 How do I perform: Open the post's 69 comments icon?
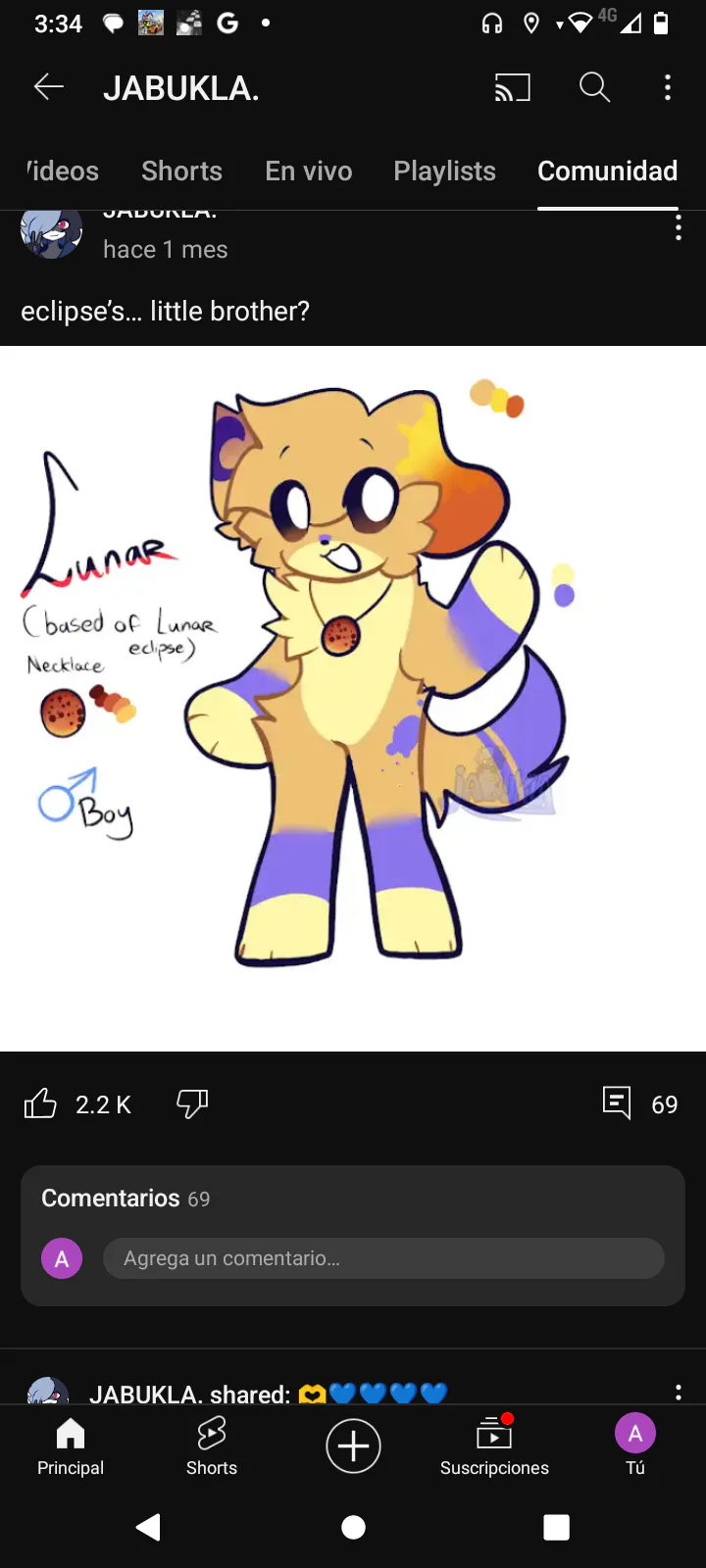pyautogui.click(x=617, y=1103)
